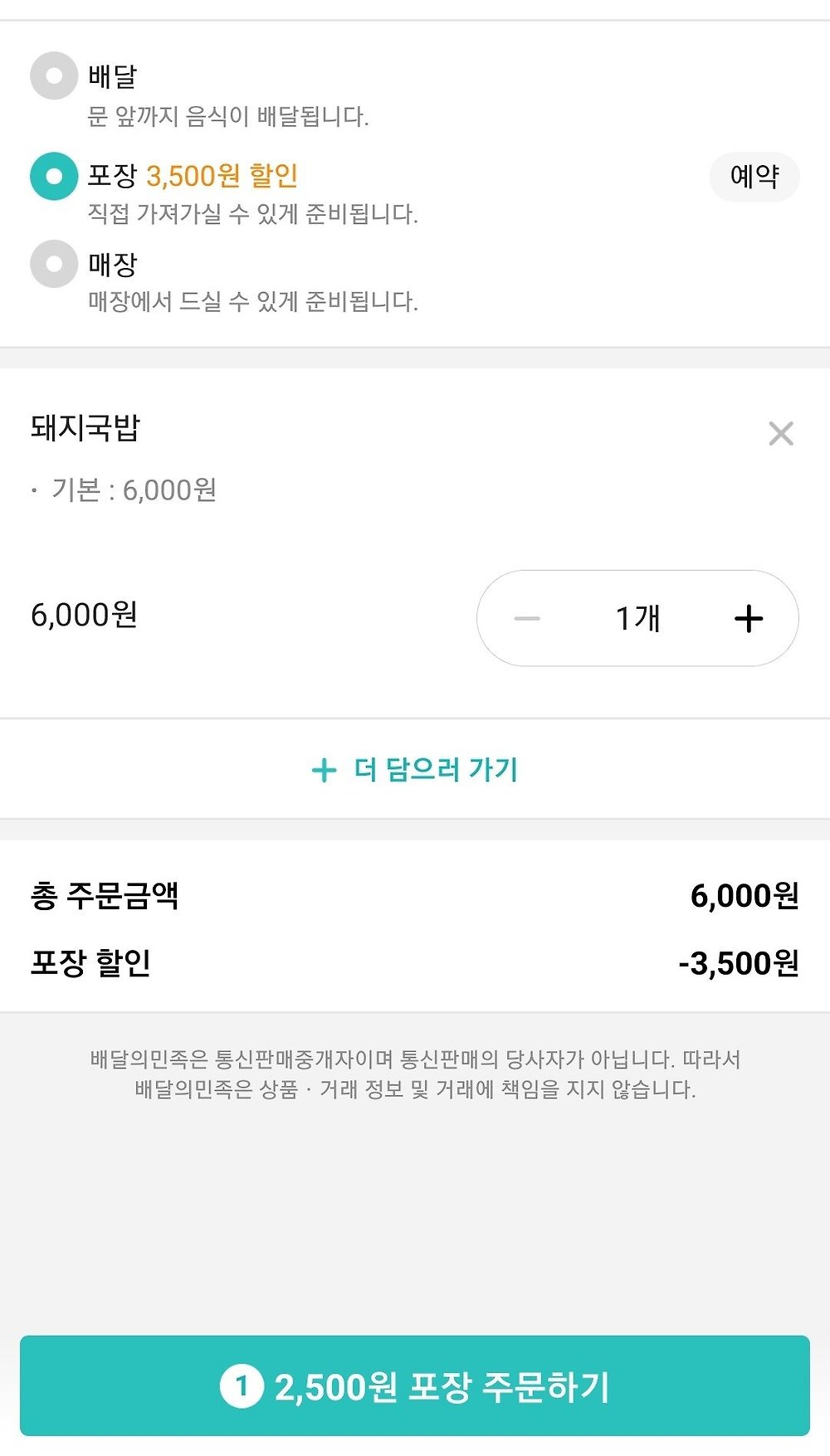Increase 돼지국밥 quantity with plus
The width and height of the screenshot is (830, 1456).
pyautogui.click(x=749, y=618)
